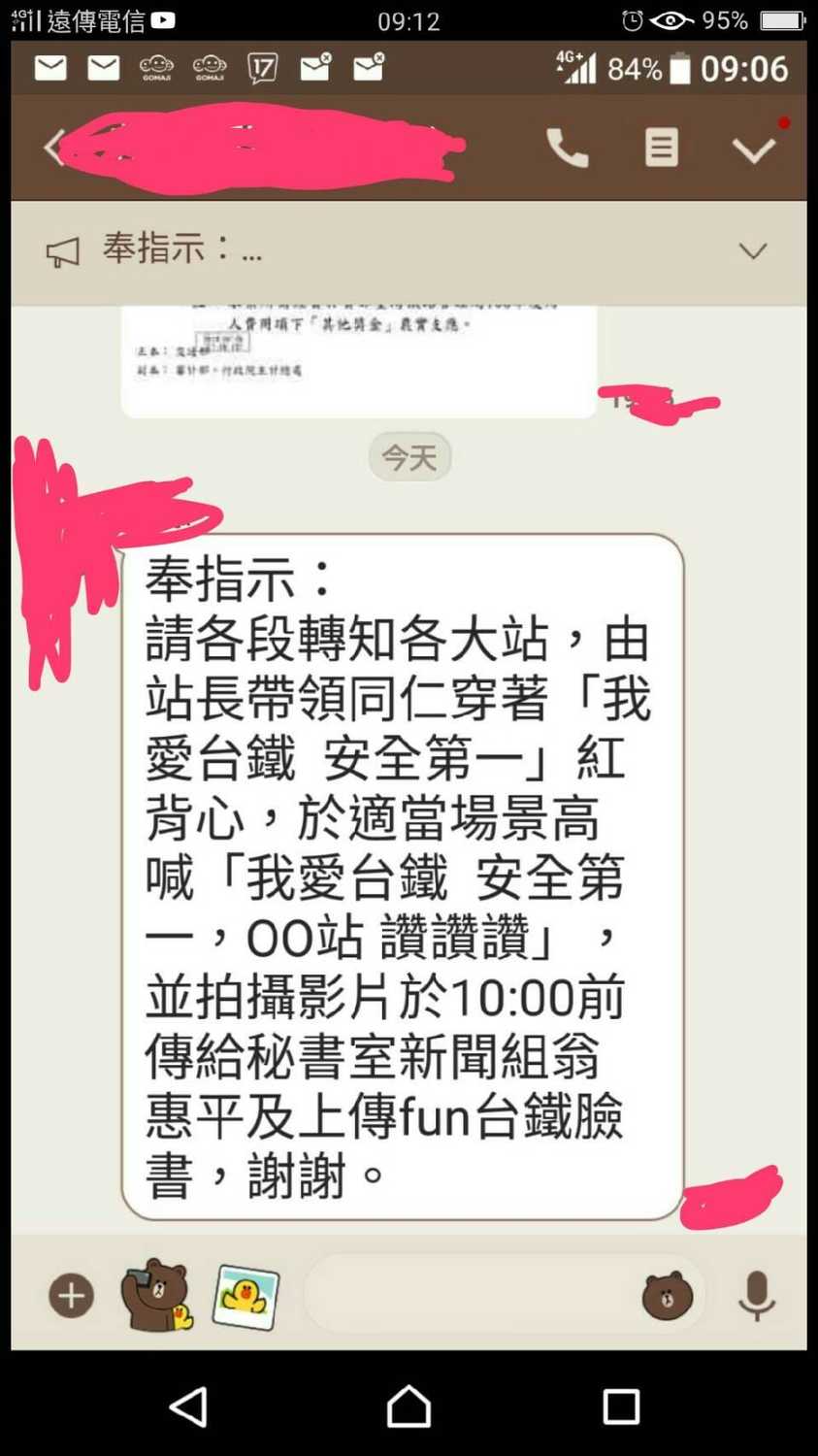The height and width of the screenshot is (1456, 818).
Task: Record a voice message with microphone
Action: [x=757, y=1295]
